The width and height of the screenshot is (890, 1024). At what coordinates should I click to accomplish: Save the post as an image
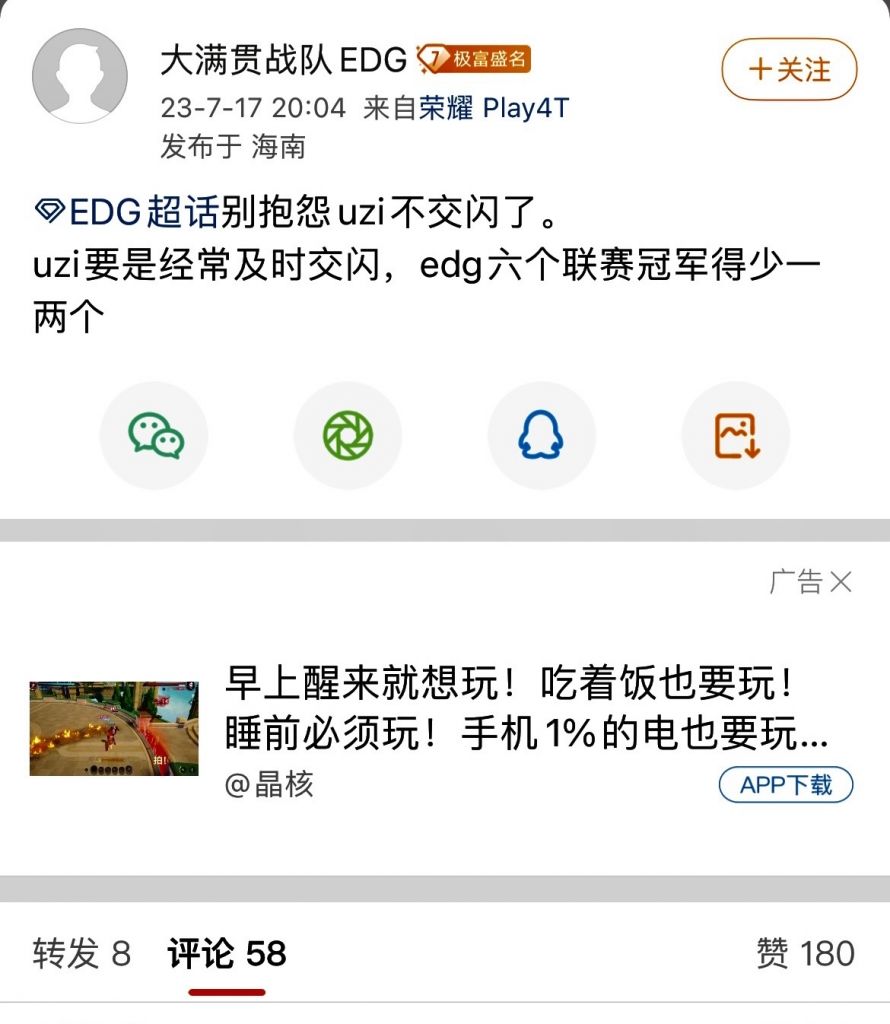pyautogui.click(x=736, y=435)
